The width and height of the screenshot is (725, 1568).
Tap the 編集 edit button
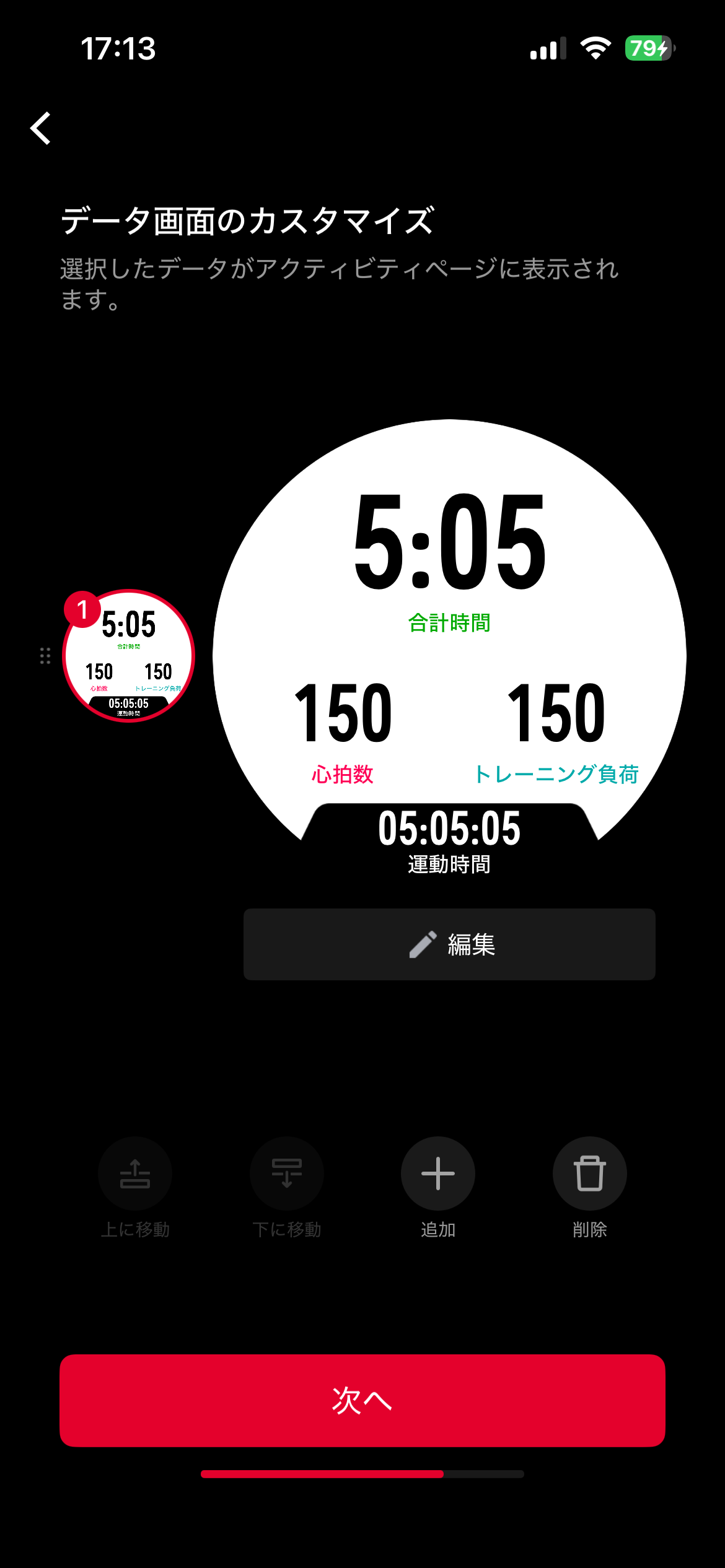(449, 944)
